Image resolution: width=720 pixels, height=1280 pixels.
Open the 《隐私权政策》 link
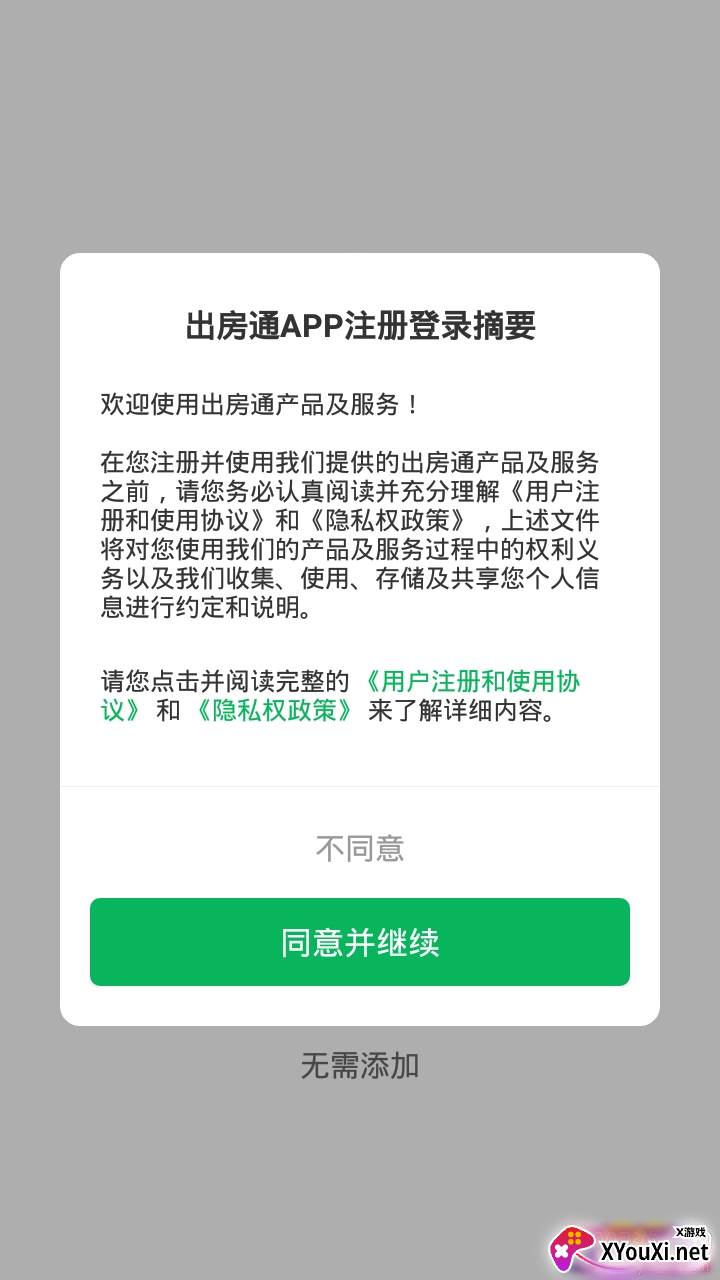coord(274,711)
